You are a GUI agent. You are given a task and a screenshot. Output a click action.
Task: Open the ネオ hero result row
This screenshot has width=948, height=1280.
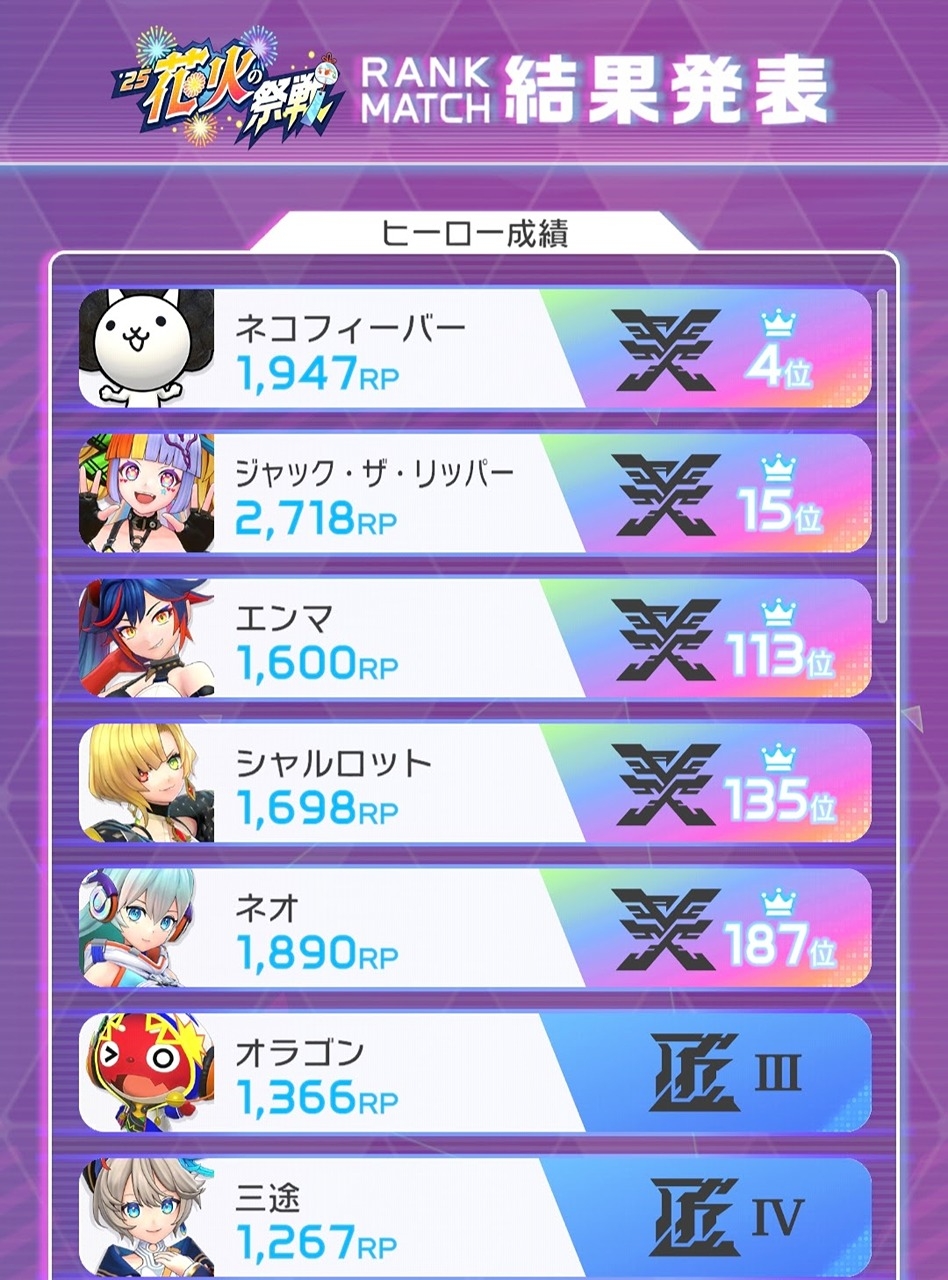pyautogui.click(x=475, y=928)
